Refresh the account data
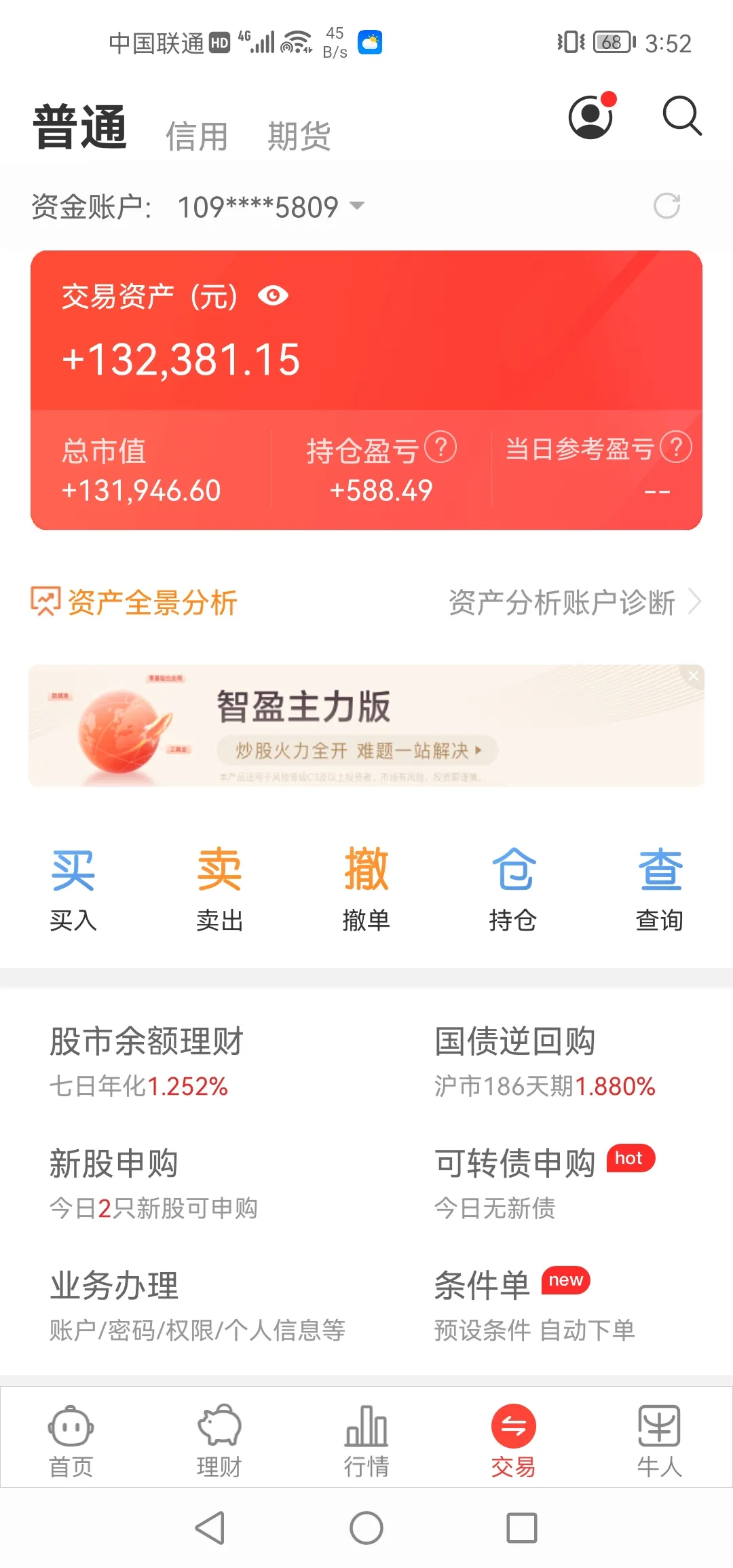The width and height of the screenshot is (733, 1568). tap(666, 206)
